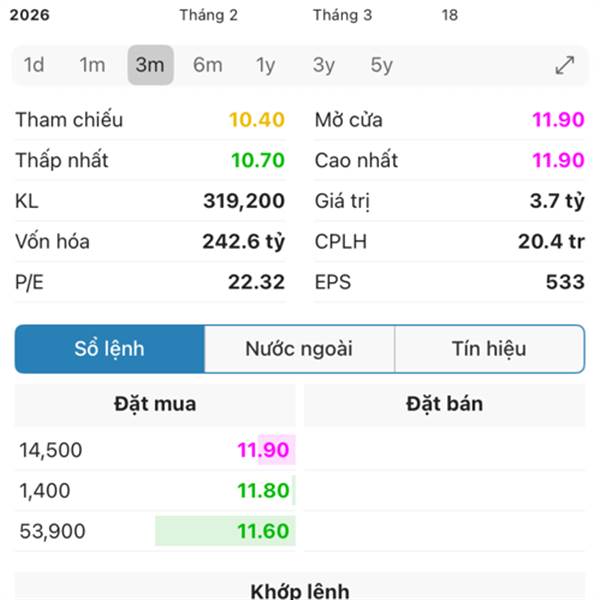
Task: Show the 5y chart range
Action: tap(382, 65)
